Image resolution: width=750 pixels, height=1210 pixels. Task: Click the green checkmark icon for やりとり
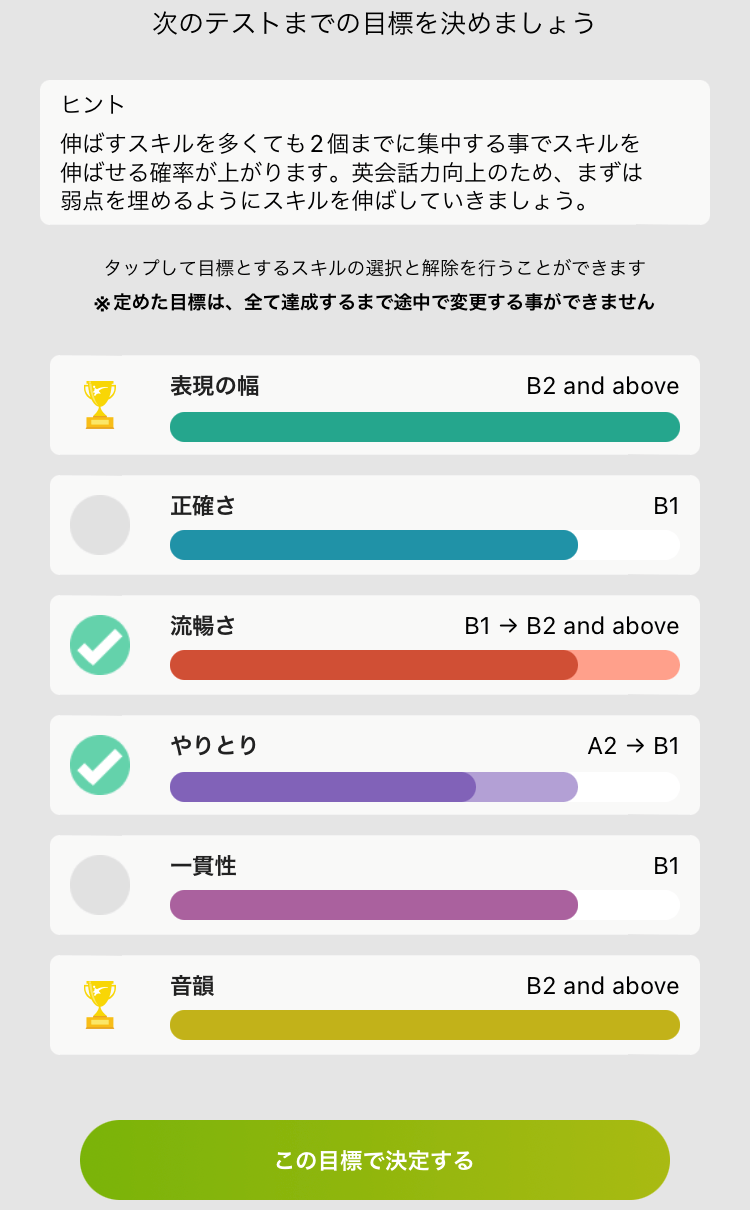point(99,764)
